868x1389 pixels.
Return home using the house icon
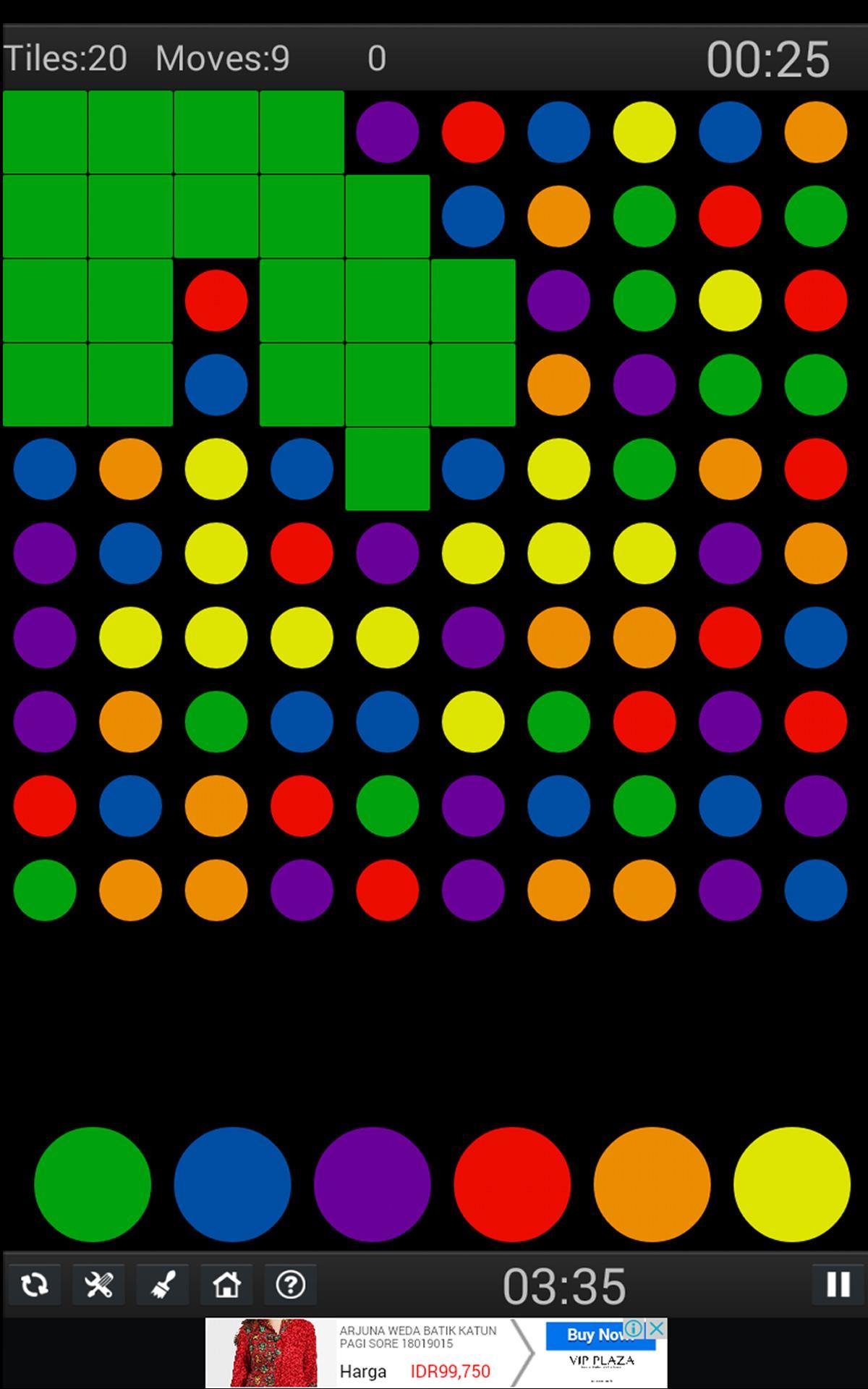(226, 1283)
